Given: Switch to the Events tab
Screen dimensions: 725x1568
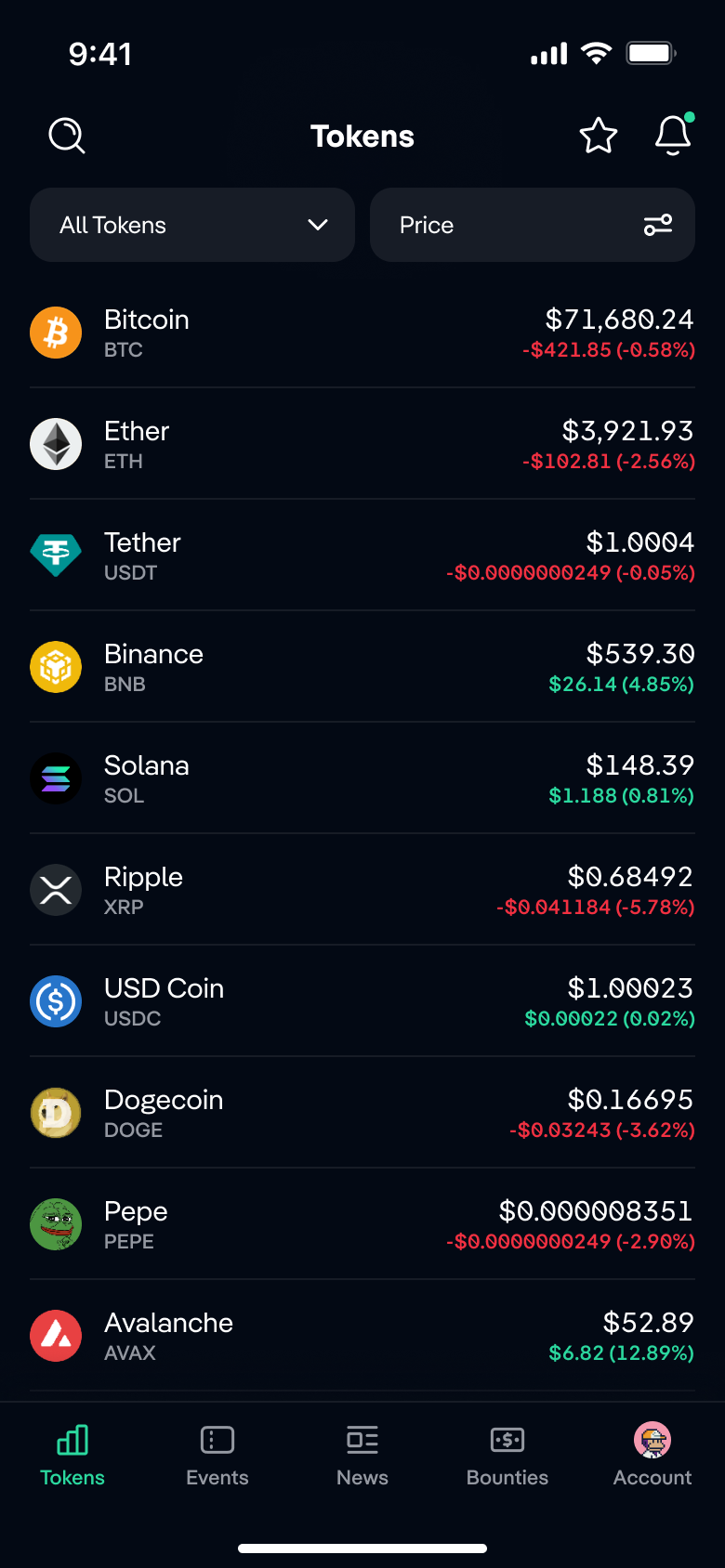Looking at the screenshot, I should [x=217, y=1456].
